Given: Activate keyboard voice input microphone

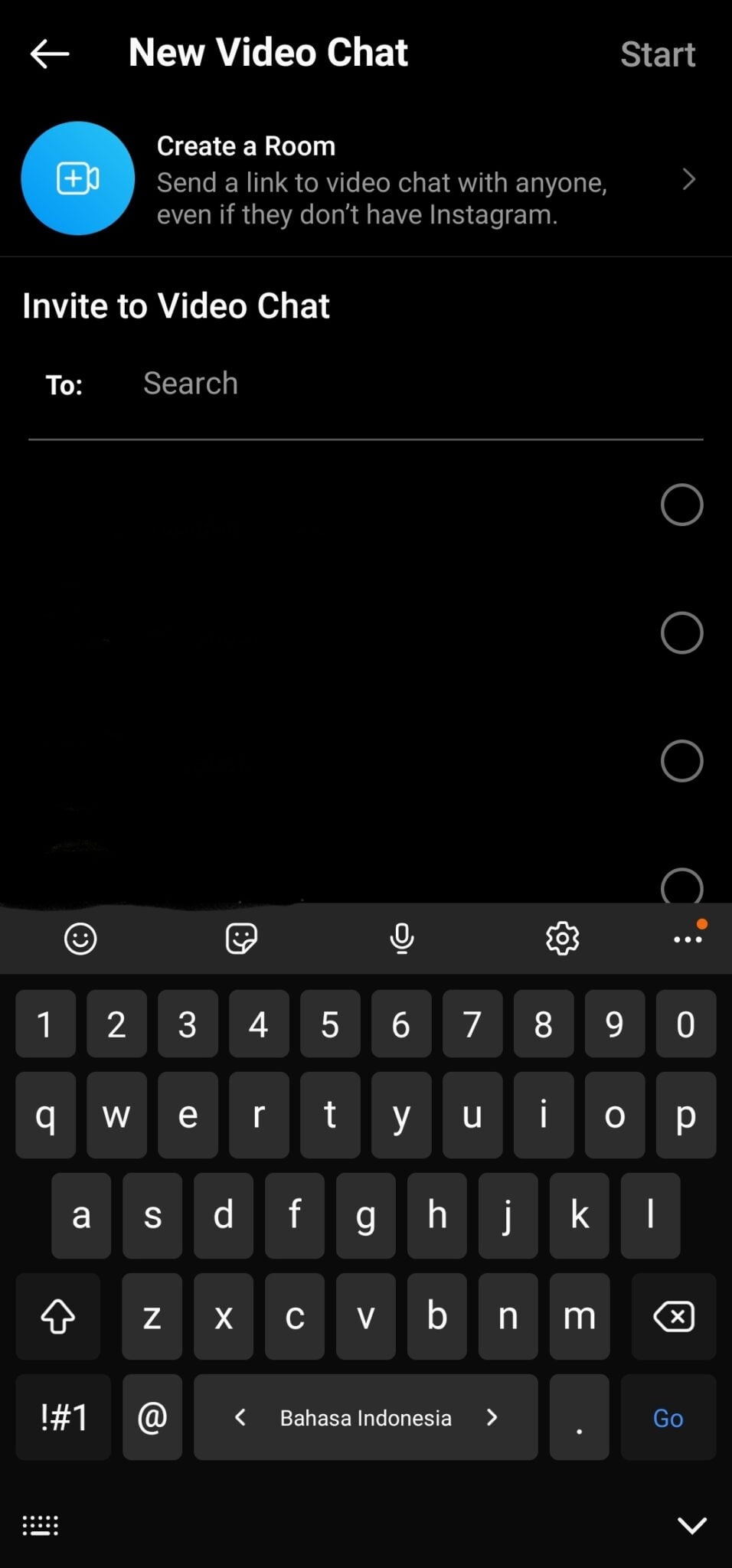Looking at the screenshot, I should [x=402, y=938].
